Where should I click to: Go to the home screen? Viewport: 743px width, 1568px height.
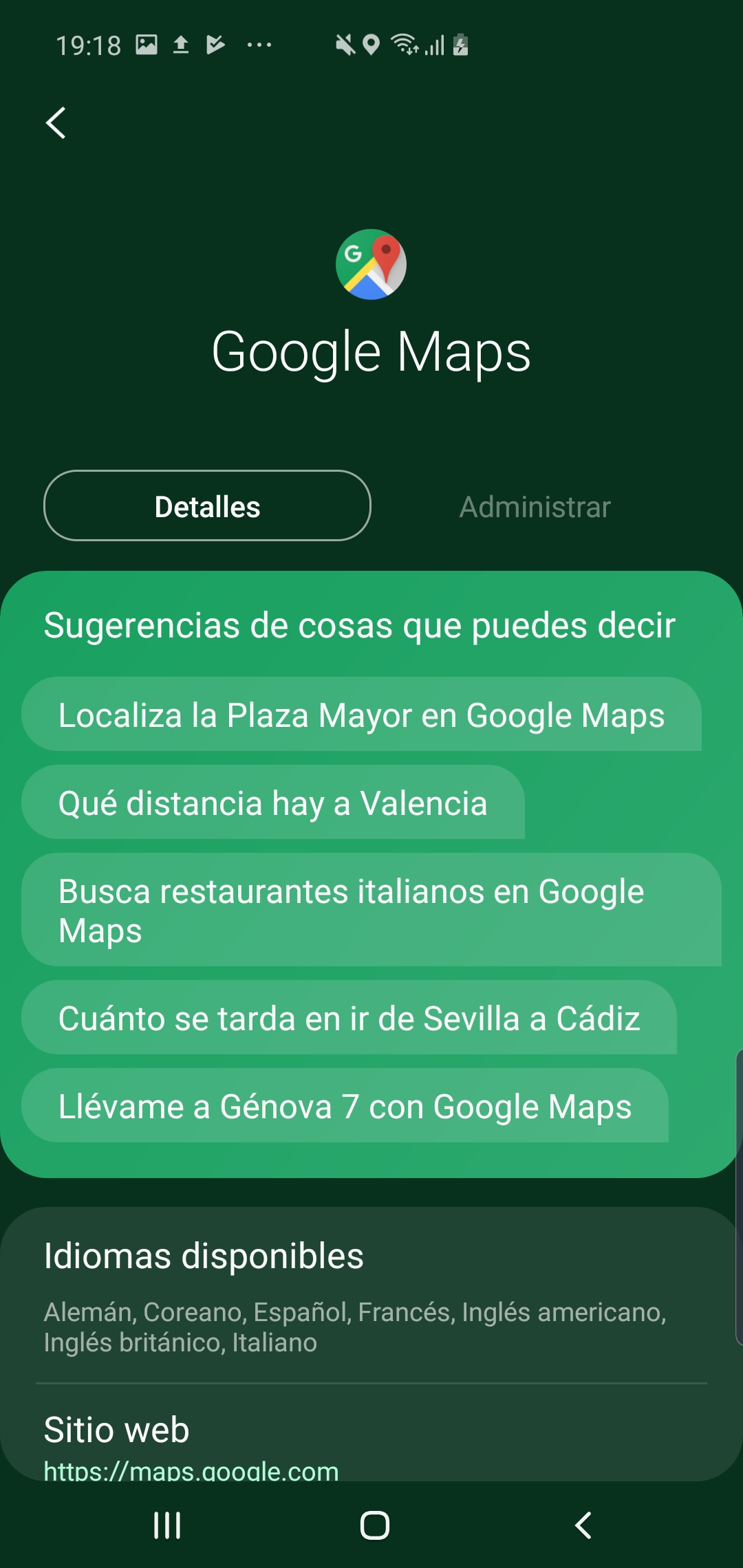(x=374, y=1525)
